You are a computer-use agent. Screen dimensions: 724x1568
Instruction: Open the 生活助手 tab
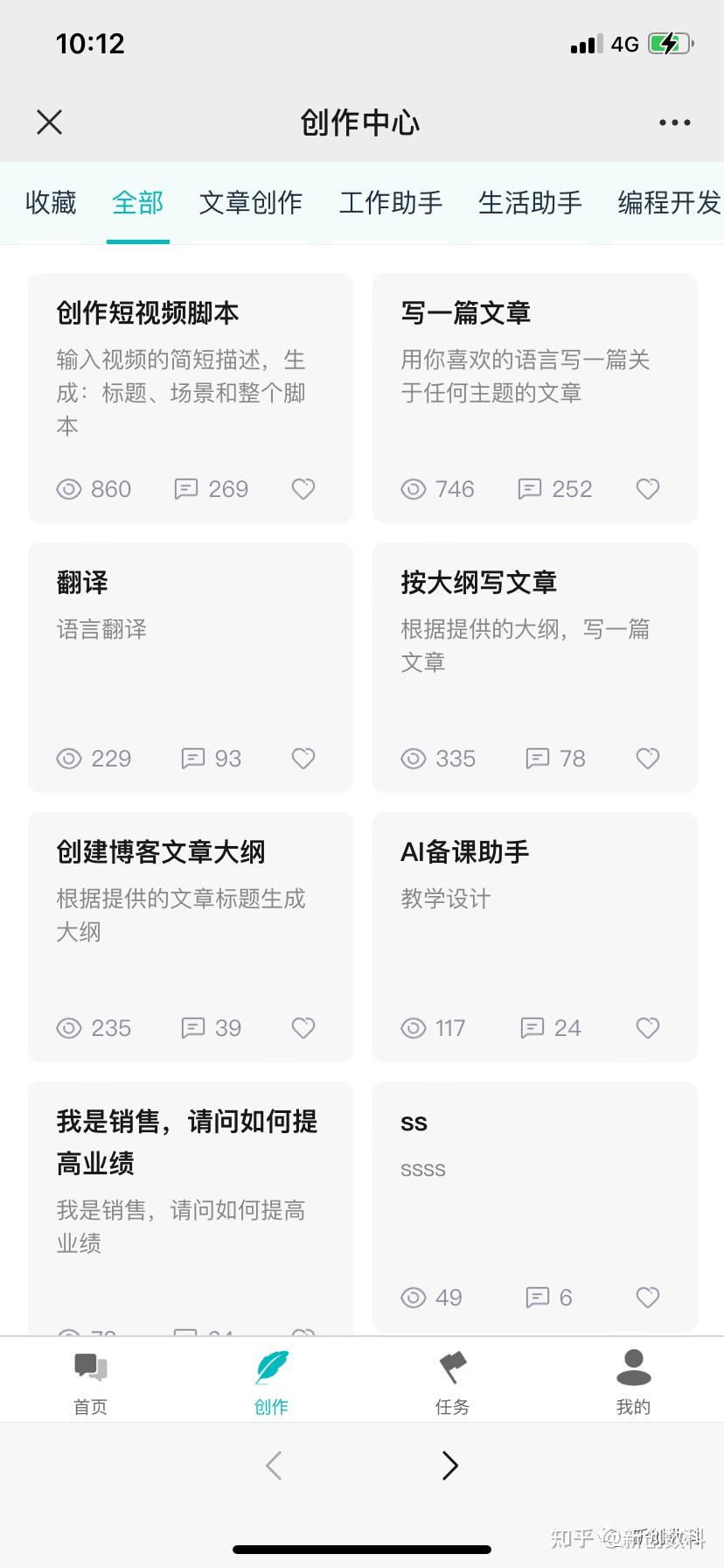(x=530, y=203)
